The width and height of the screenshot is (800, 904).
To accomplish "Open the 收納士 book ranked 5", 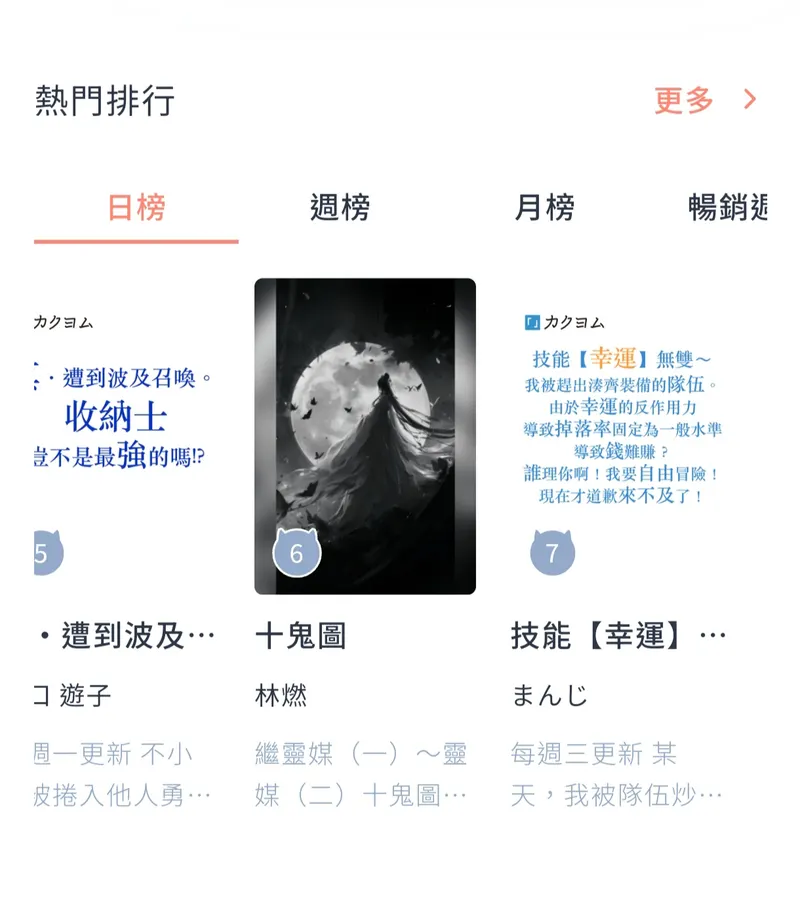I will [125, 436].
